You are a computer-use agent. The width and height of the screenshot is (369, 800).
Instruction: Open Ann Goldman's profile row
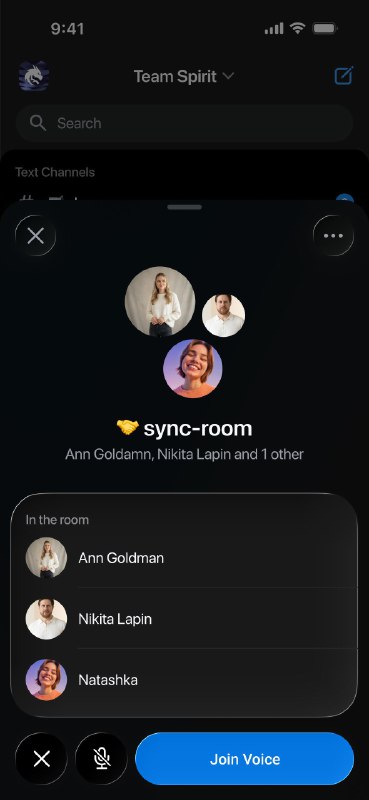(x=184, y=558)
